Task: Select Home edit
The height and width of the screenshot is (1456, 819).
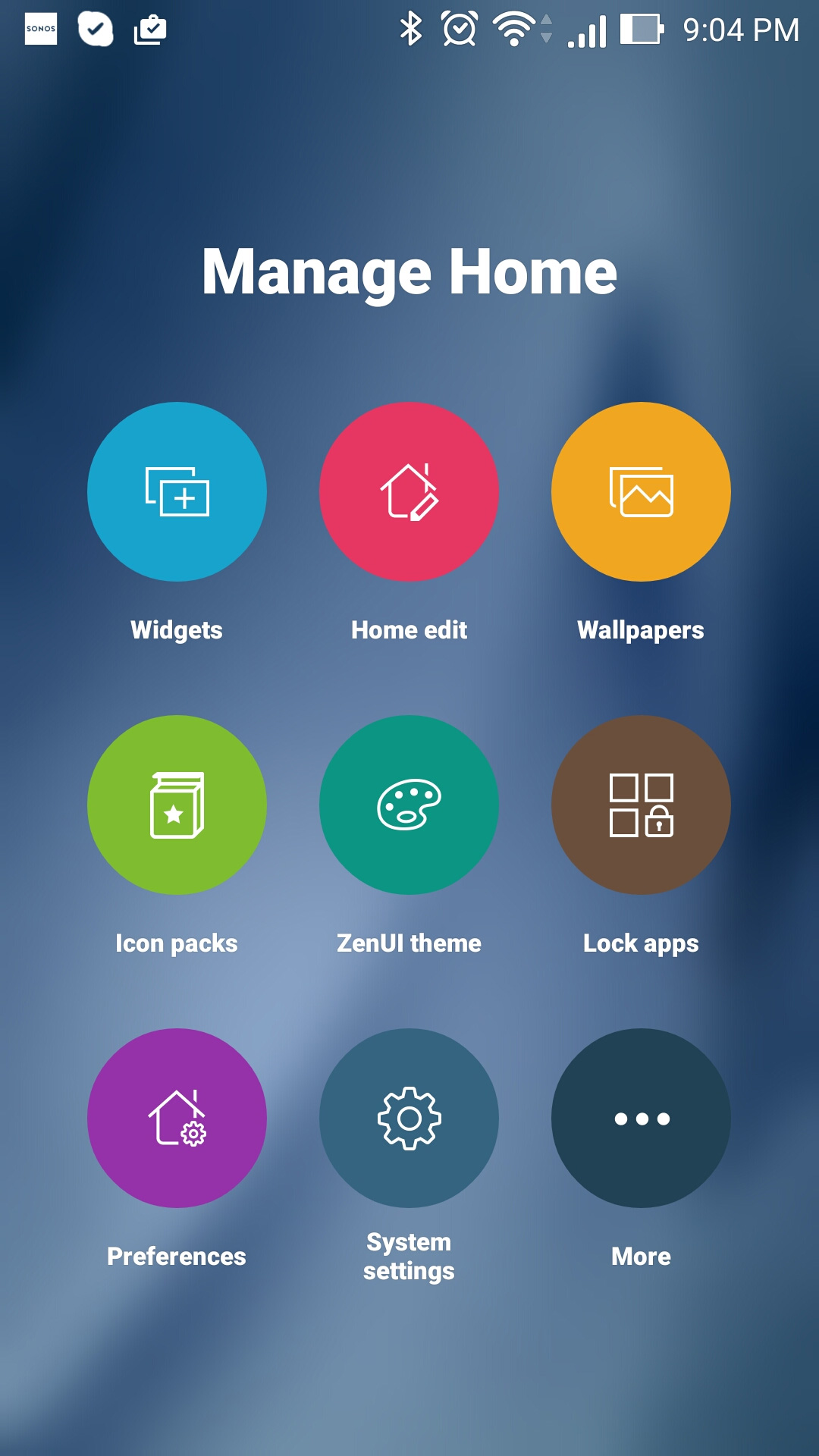Action: (x=409, y=492)
